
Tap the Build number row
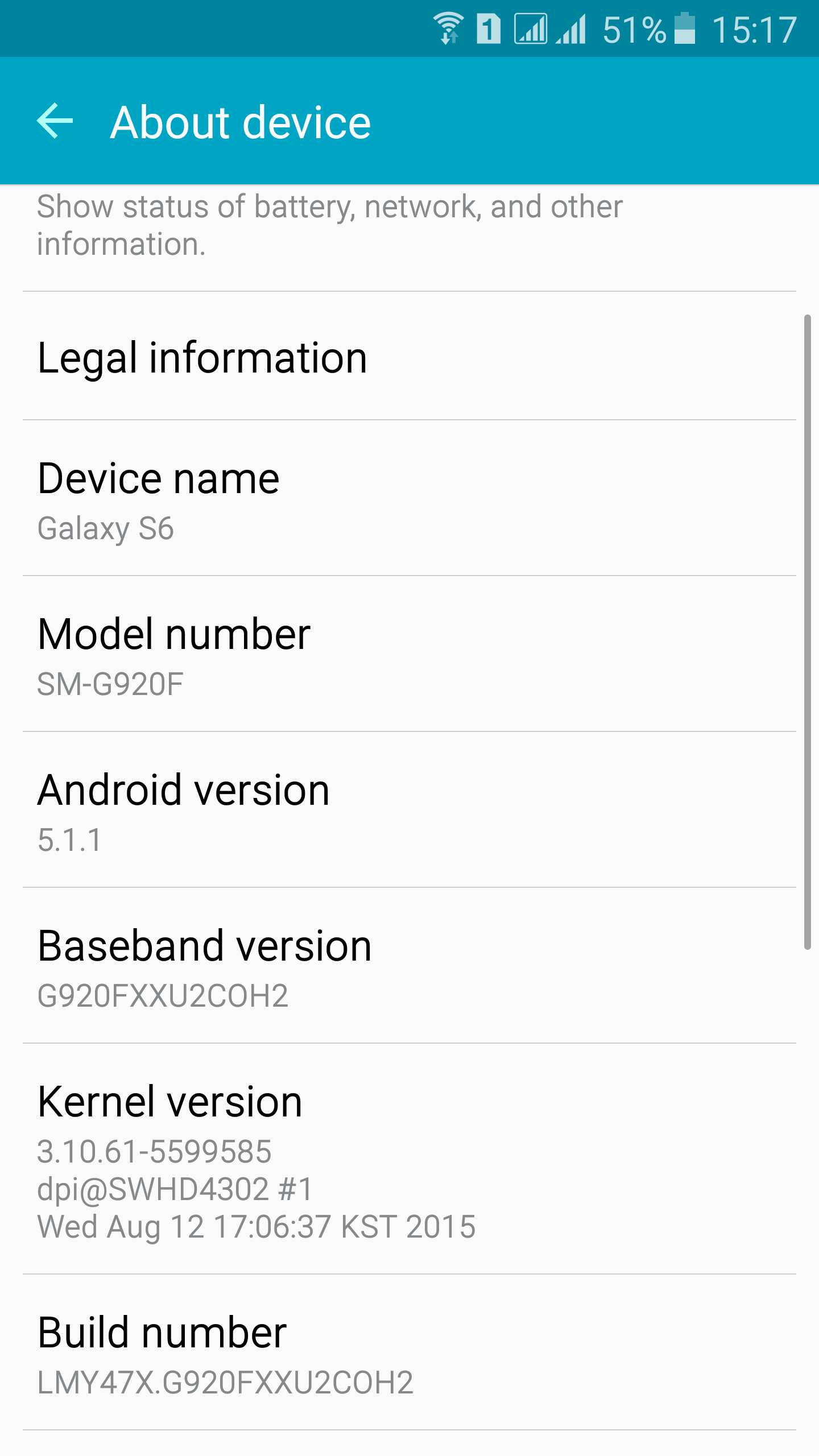pyautogui.click(x=409, y=1352)
